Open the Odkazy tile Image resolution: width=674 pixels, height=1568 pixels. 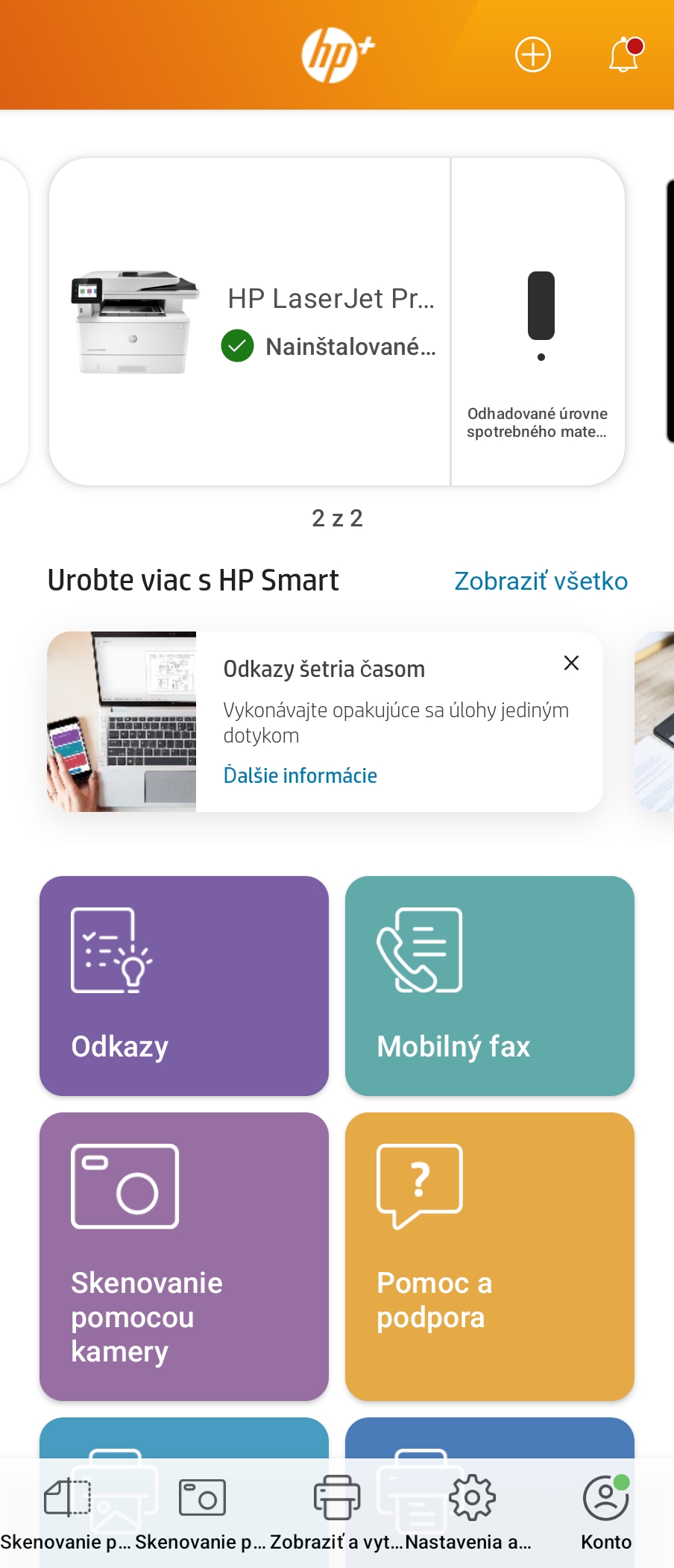click(x=184, y=986)
